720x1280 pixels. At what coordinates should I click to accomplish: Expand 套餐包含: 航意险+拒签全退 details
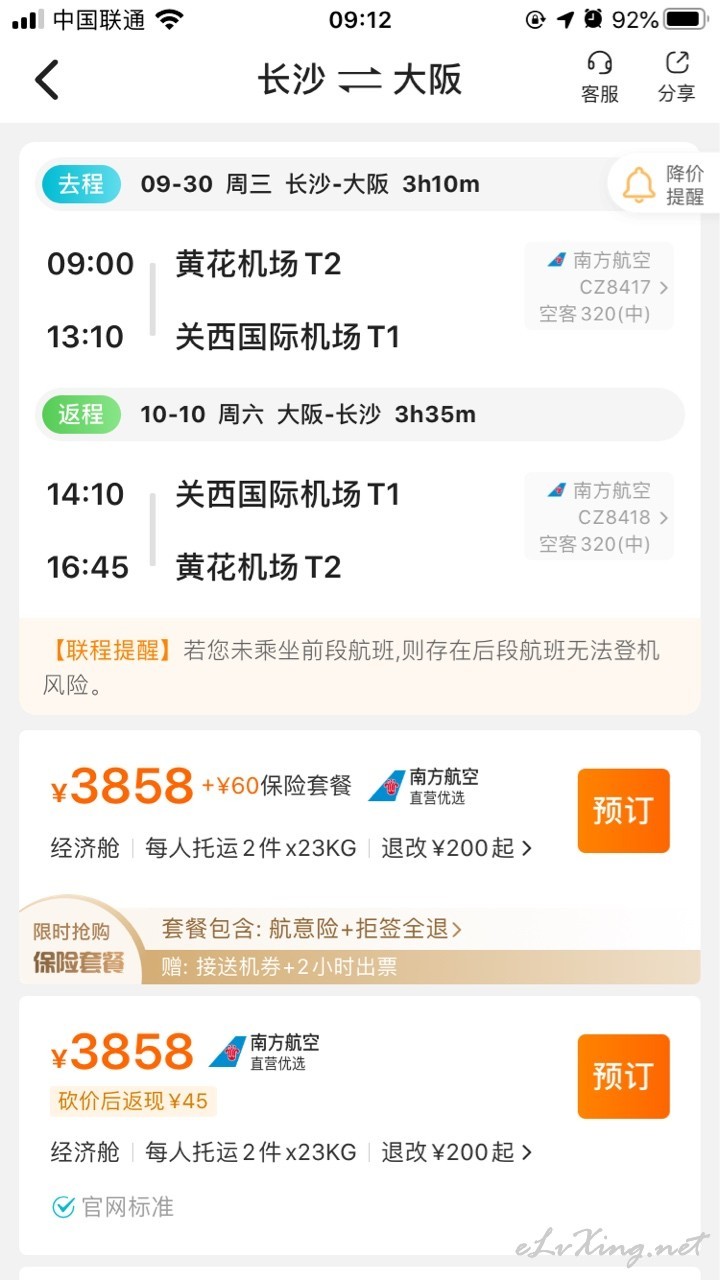click(312, 929)
